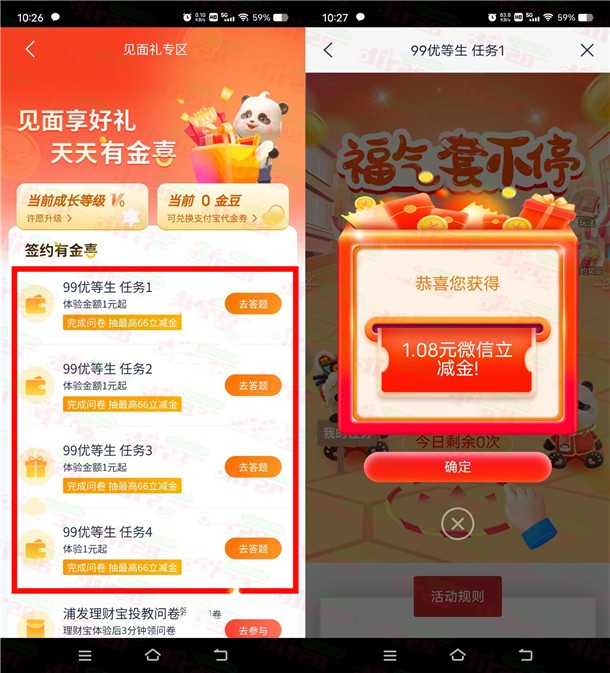Tap 去参与 for 浦发理财宝投教问卷
The image size is (610, 673).
pos(253,629)
